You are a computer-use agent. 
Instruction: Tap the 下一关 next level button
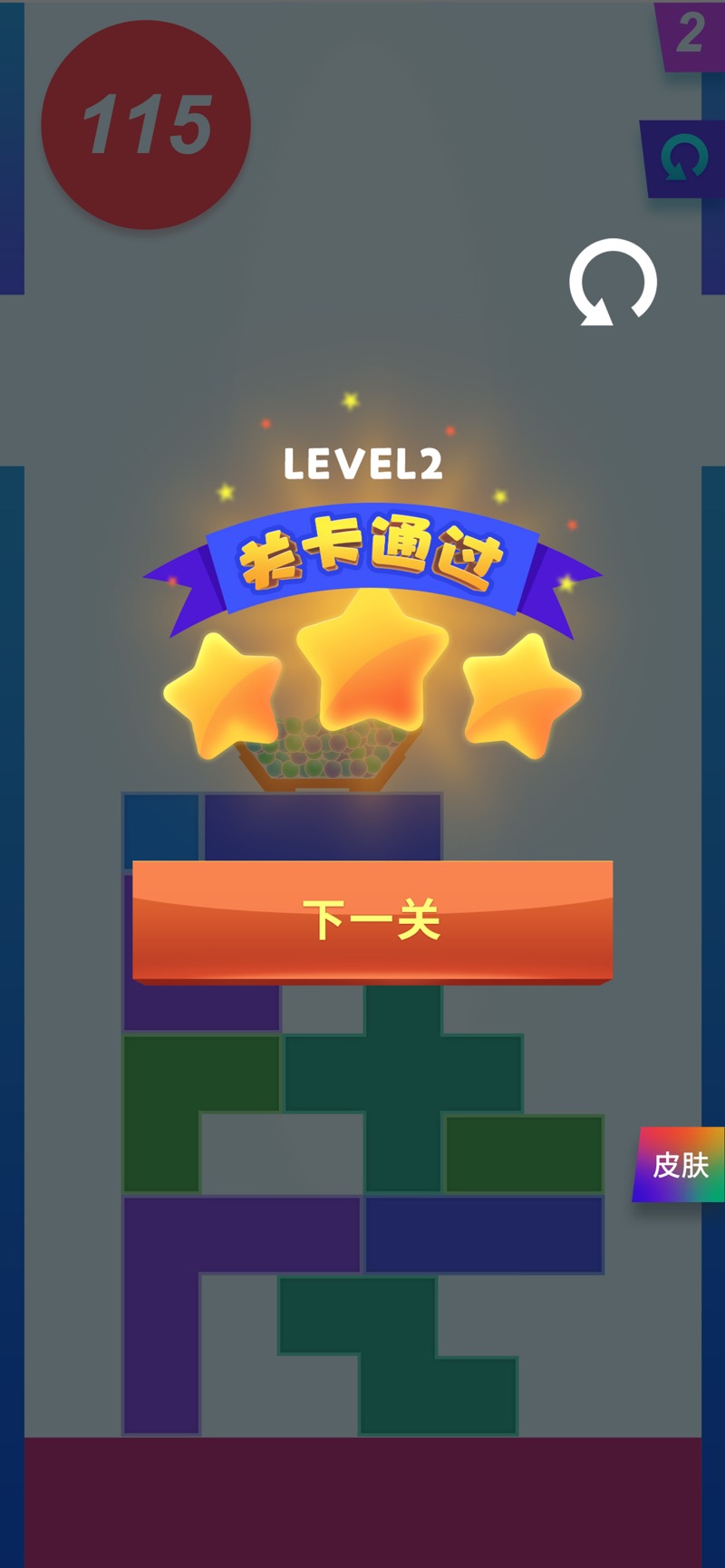click(x=372, y=920)
